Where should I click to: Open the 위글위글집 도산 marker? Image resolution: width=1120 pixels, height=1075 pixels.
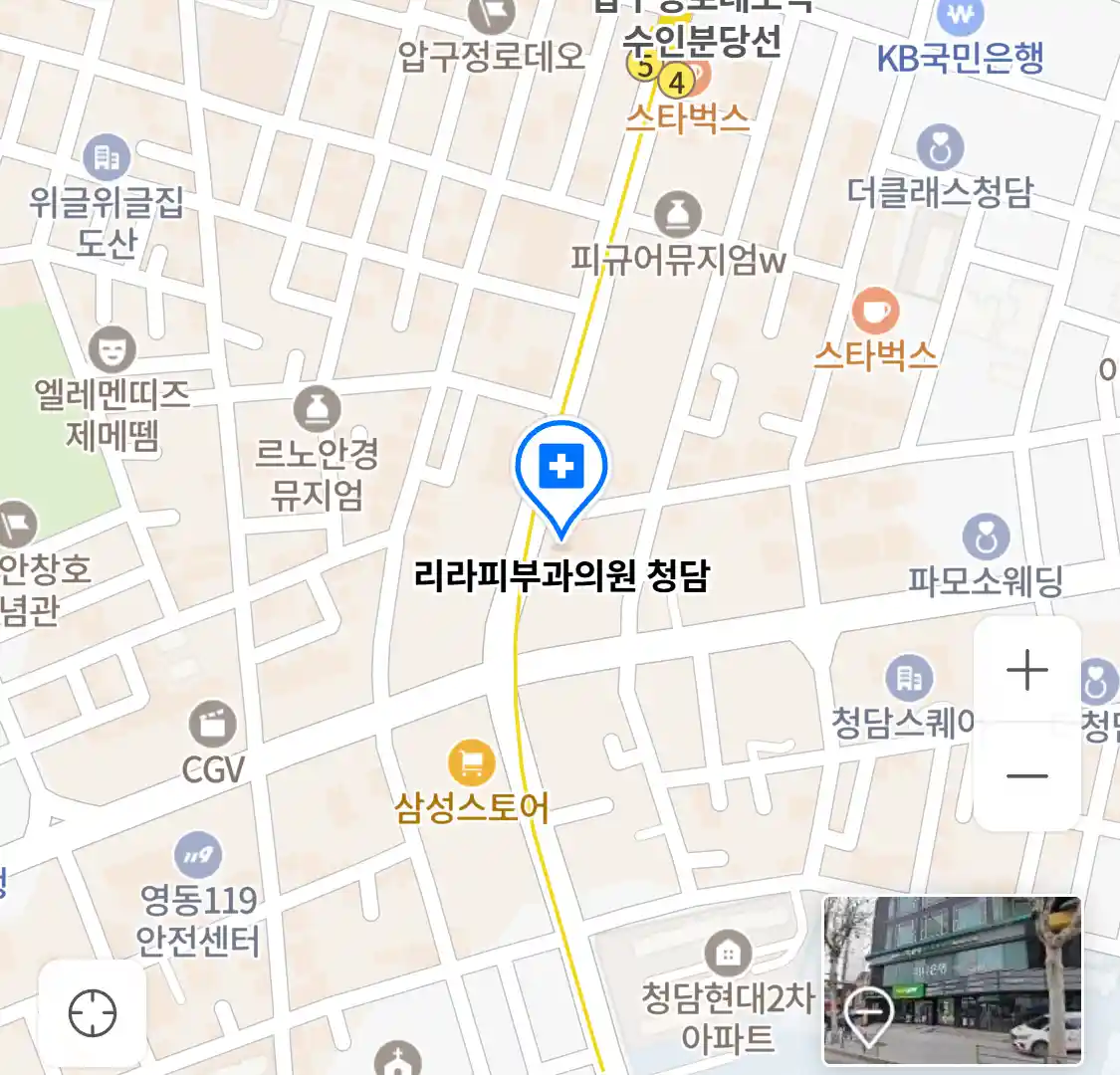[x=106, y=157]
